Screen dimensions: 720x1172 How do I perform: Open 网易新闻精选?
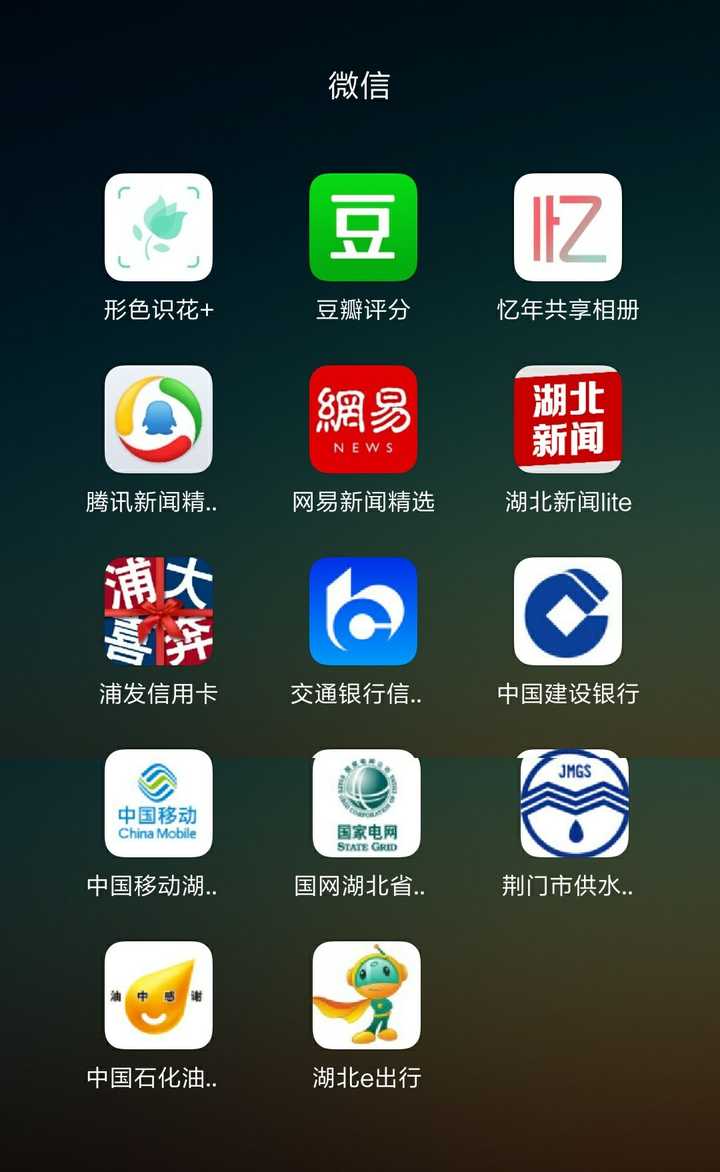(x=363, y=419)
